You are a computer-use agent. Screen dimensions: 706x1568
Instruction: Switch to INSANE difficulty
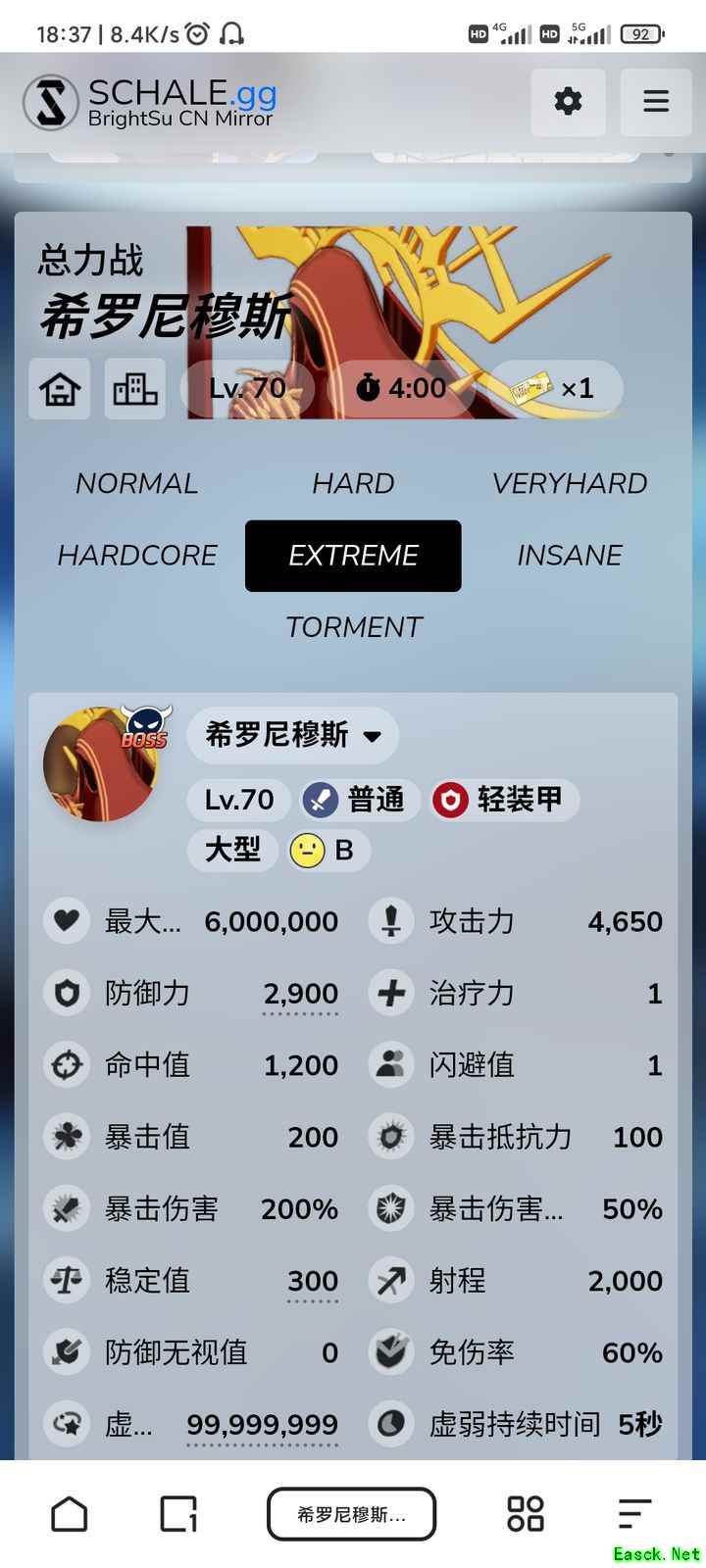point(570,556)
